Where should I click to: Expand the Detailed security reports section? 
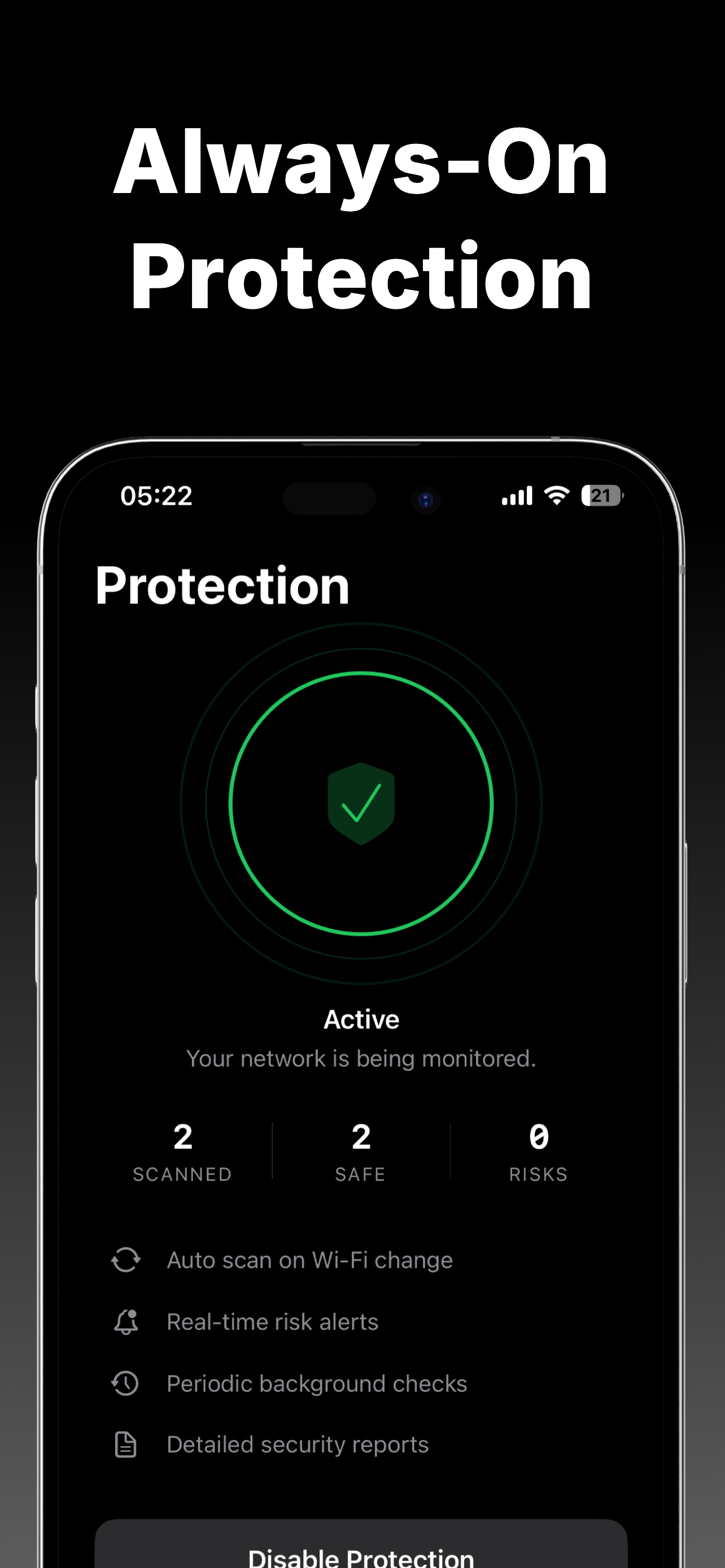297,1444
